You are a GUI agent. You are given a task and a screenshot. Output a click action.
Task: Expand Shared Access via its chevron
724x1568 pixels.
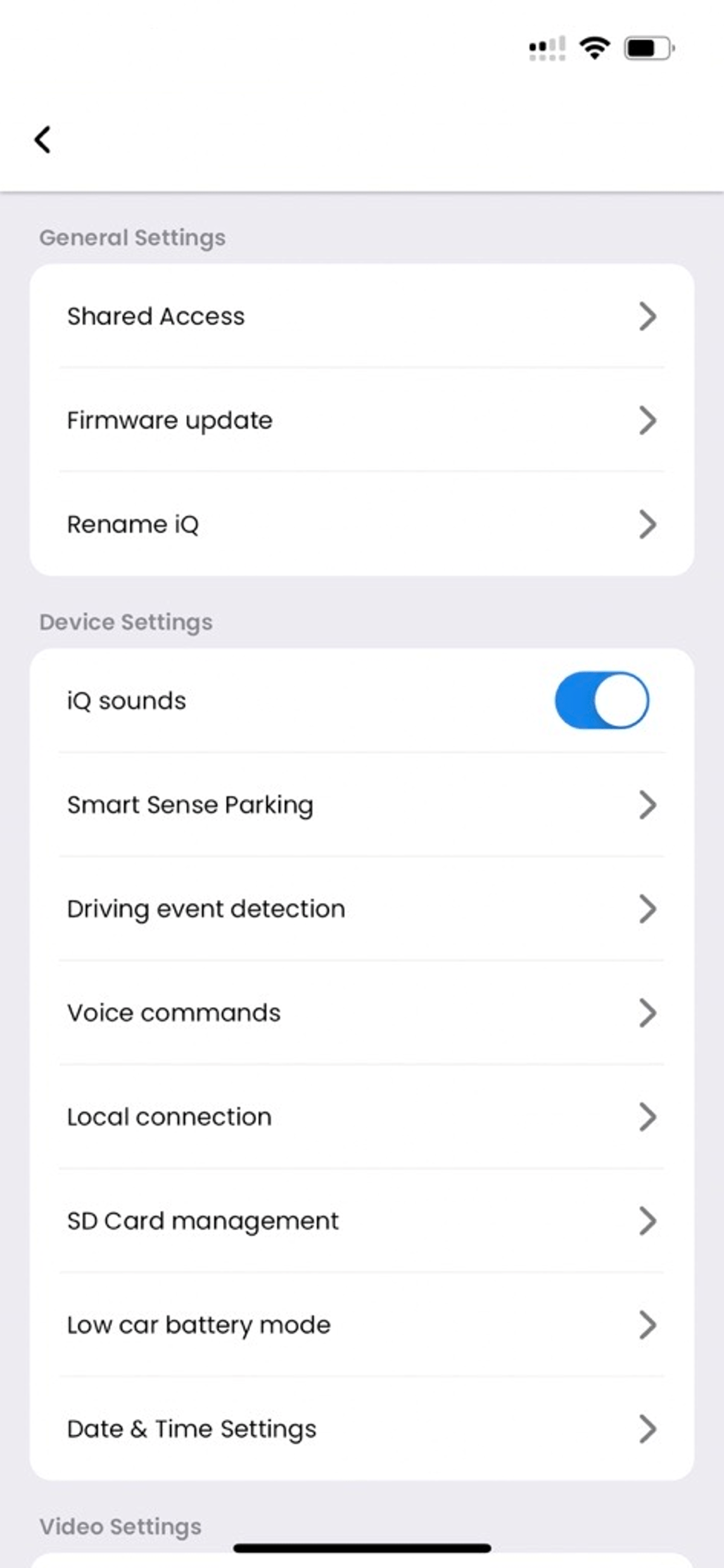[x=647, y=317]
